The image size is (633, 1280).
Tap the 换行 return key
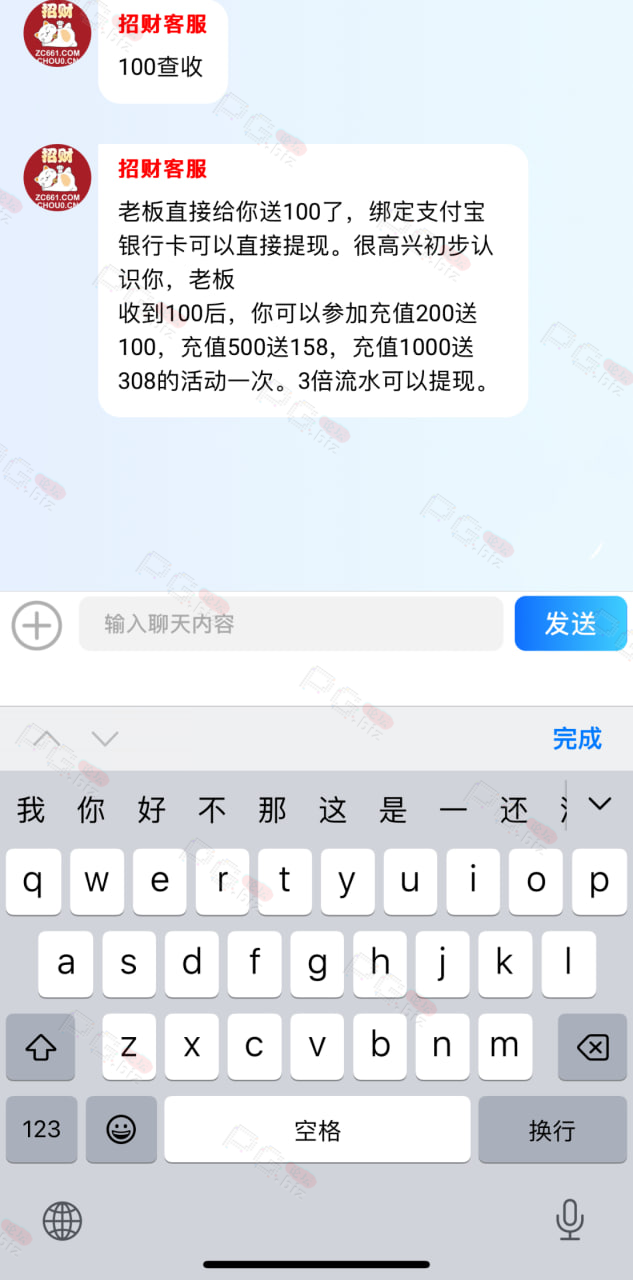pos(552,1129)
